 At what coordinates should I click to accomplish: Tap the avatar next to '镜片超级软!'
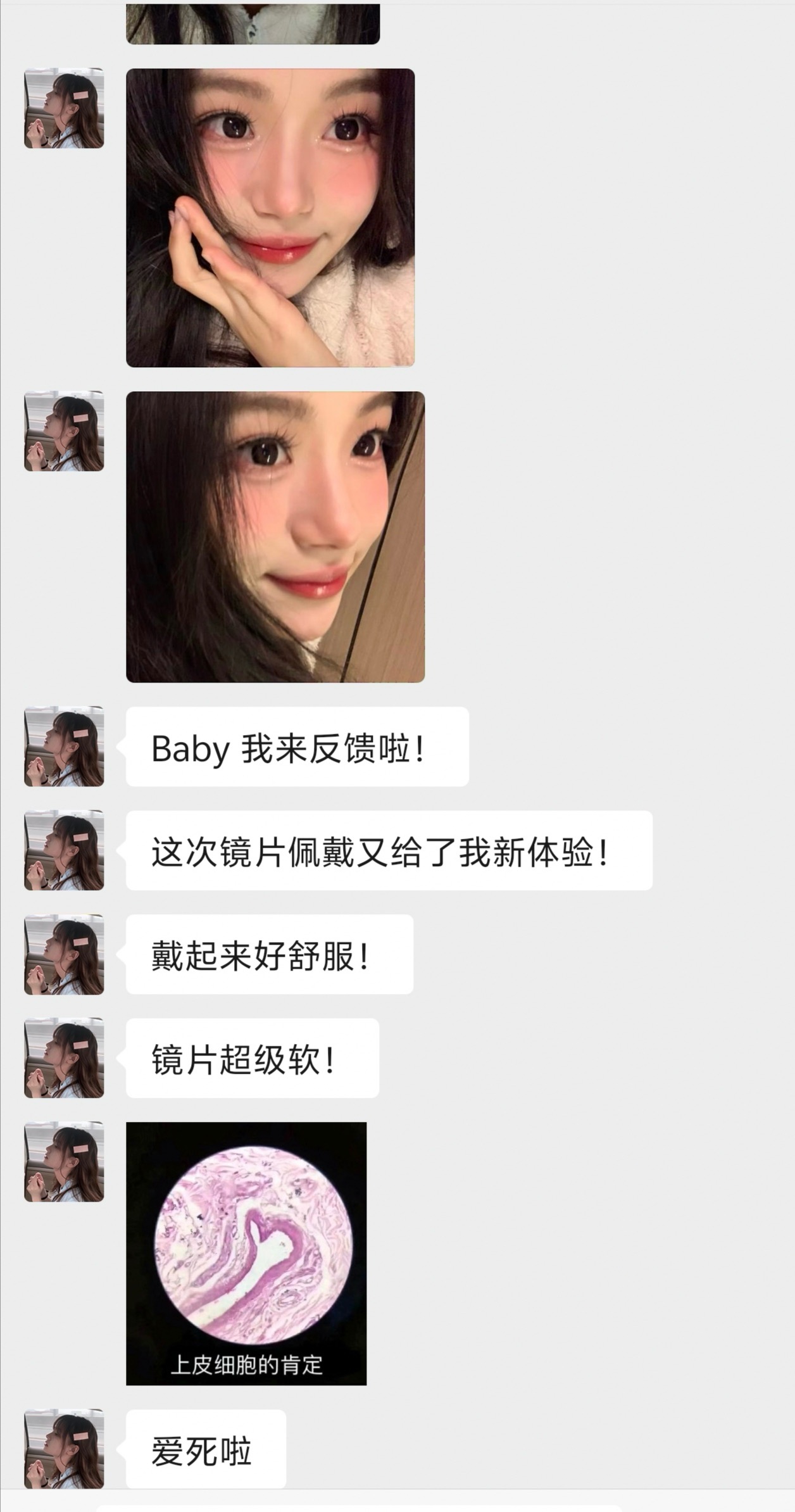click(x=64, y=1058)
